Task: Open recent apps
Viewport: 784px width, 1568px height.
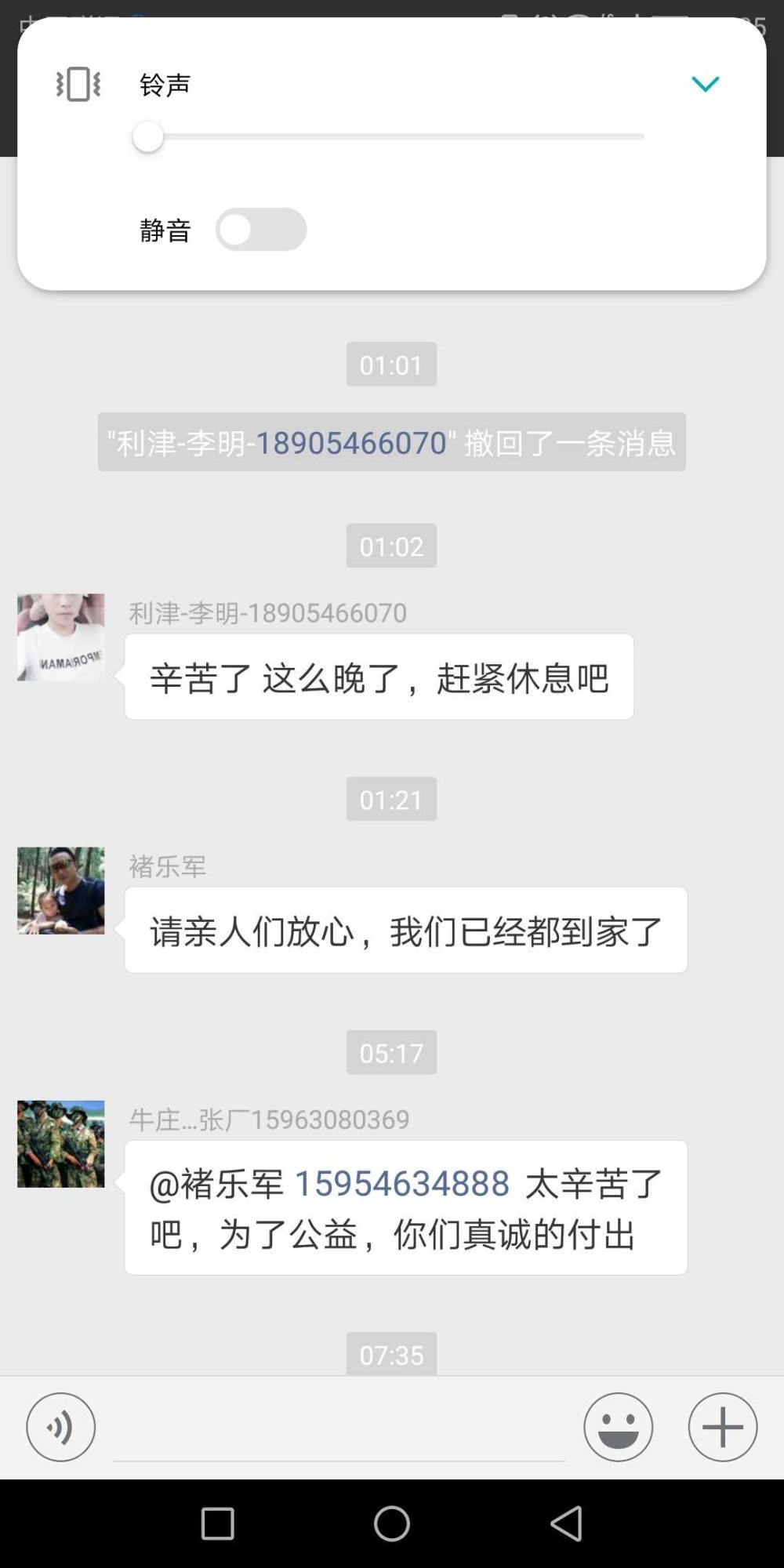Action: [218, 1524]
